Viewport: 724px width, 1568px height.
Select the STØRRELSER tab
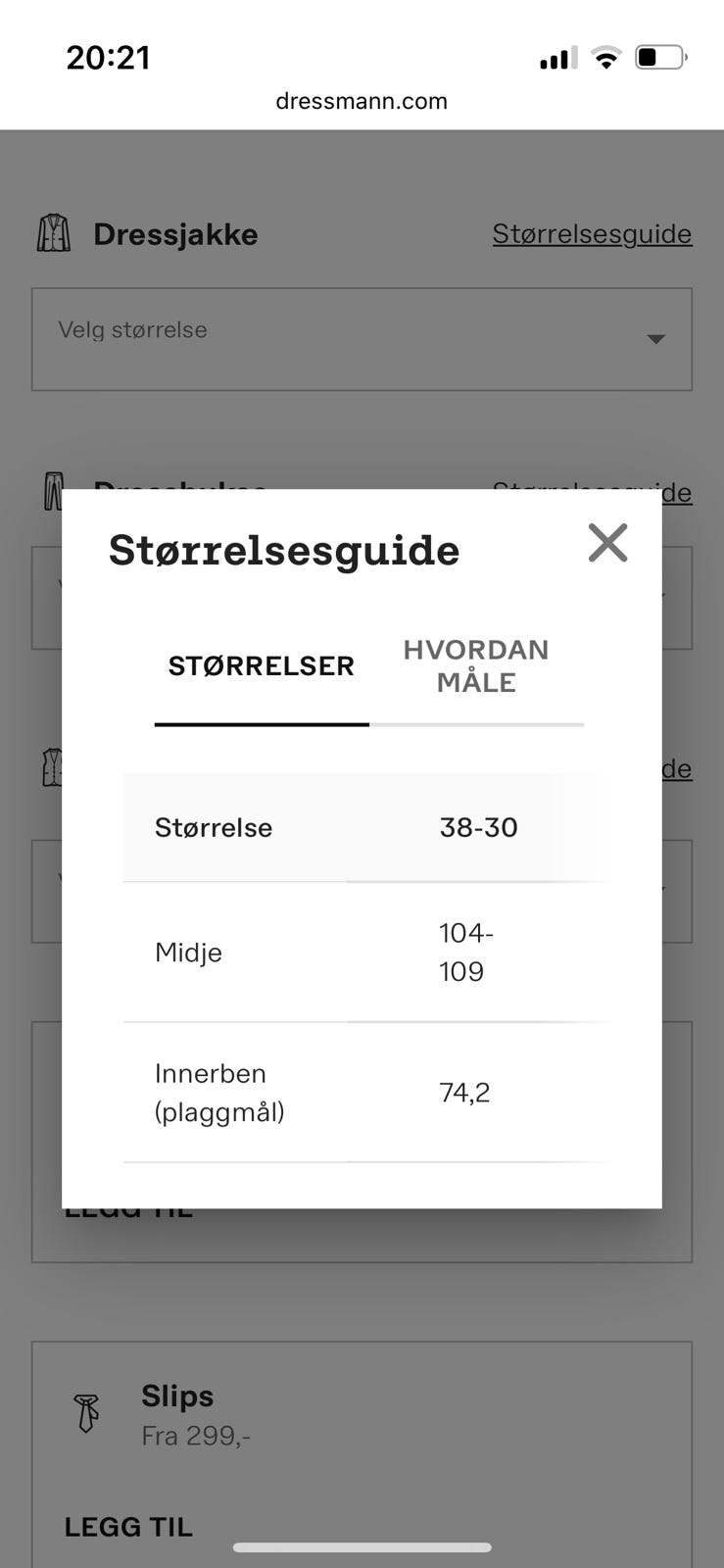(260, 666)
